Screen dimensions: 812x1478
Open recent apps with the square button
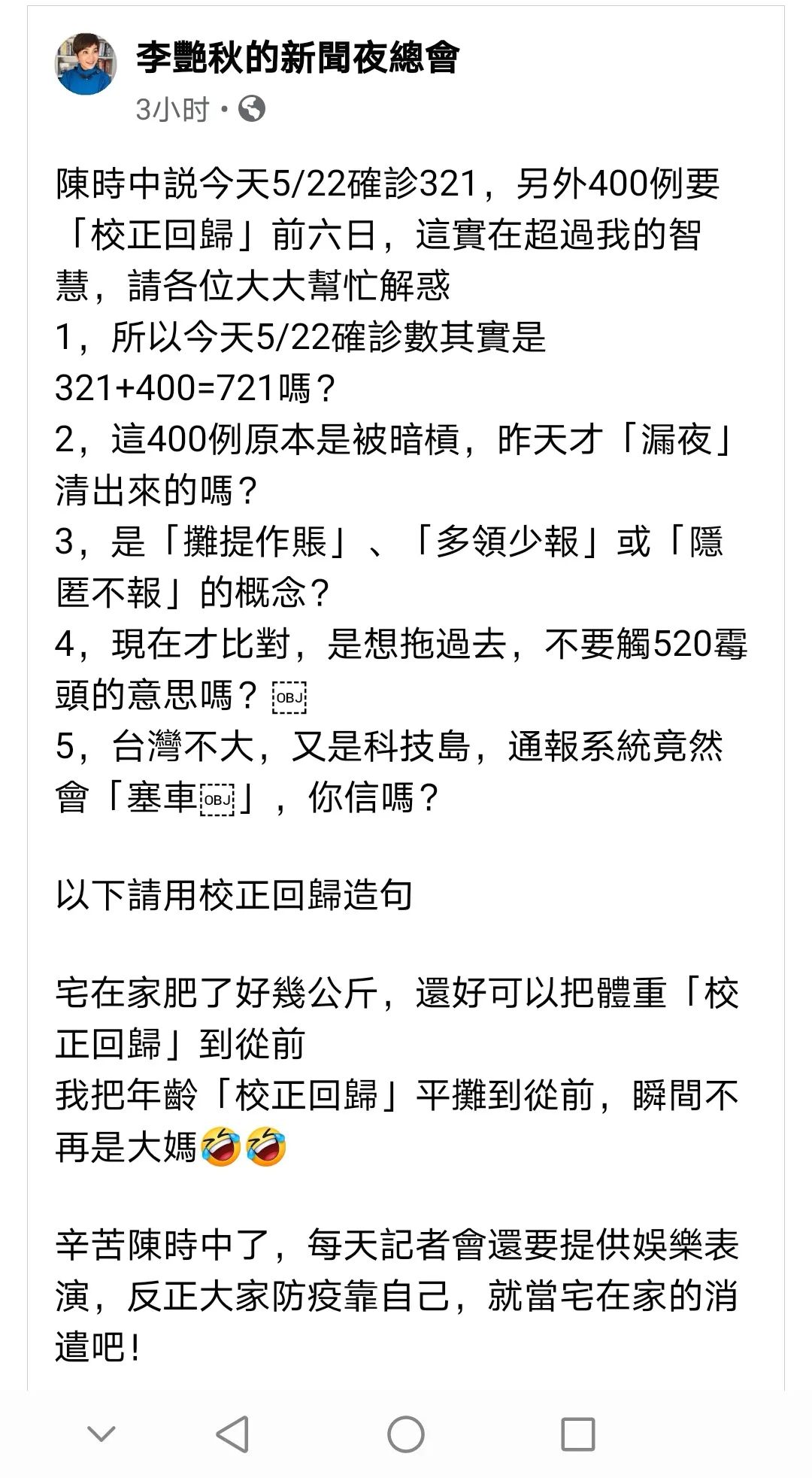pyautogui.click(x=578, y=1434)
